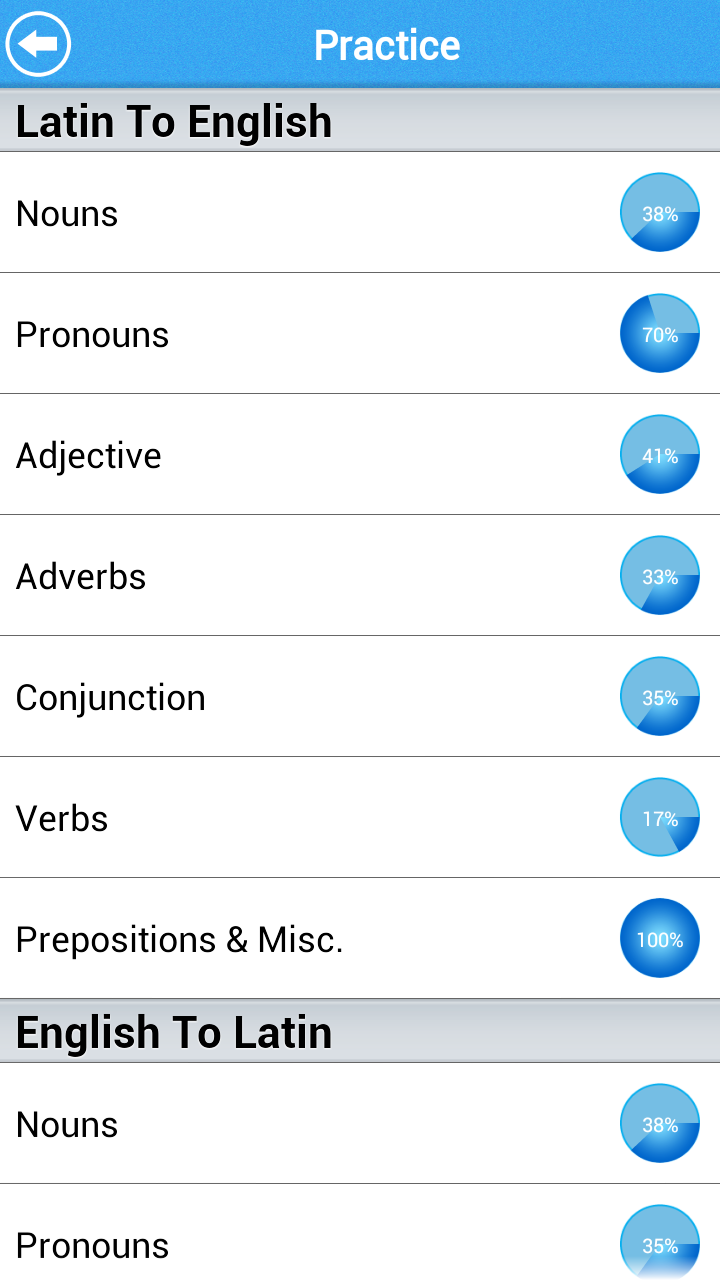This screenshot has width=720, height=1280.
Task: Tap the Latin To English section header
Action: 360,120
